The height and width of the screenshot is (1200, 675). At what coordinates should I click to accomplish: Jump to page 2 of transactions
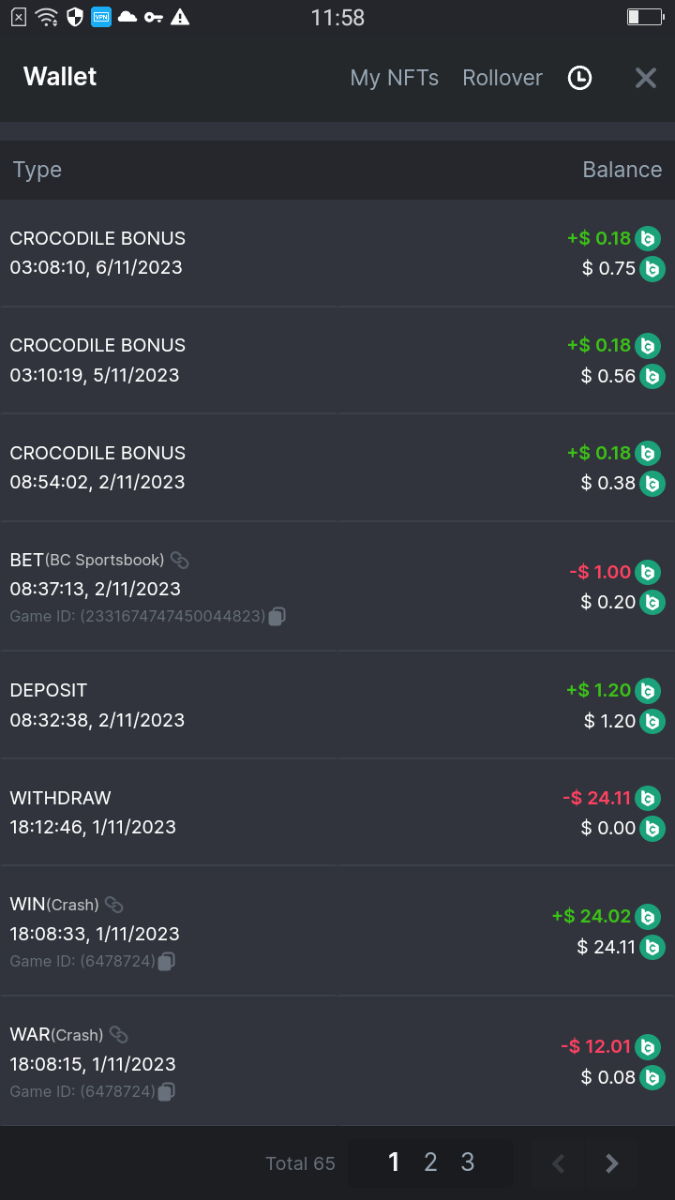pyautogui.click(x=430, y=1162)
